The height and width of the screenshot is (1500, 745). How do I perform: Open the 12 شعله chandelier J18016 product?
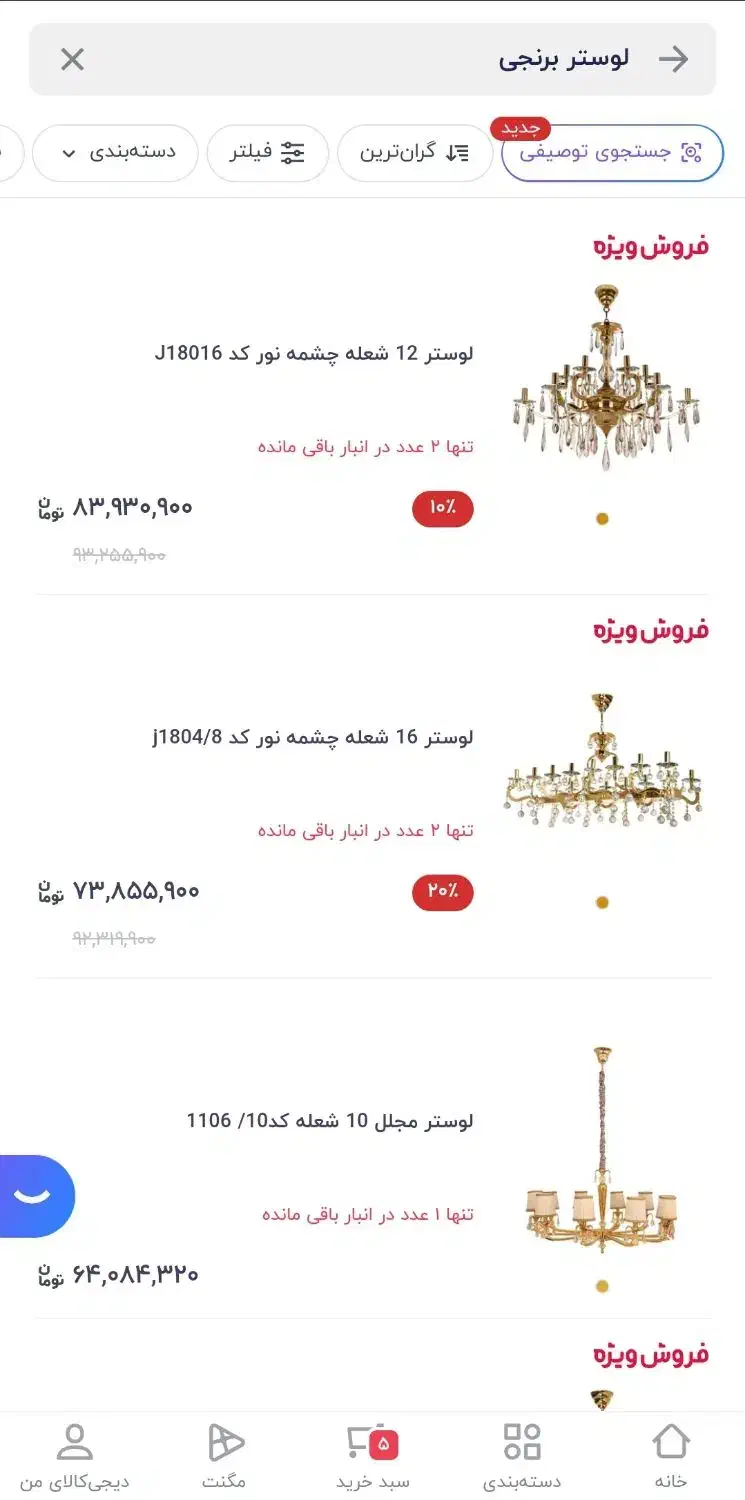[x=314, y=353]
